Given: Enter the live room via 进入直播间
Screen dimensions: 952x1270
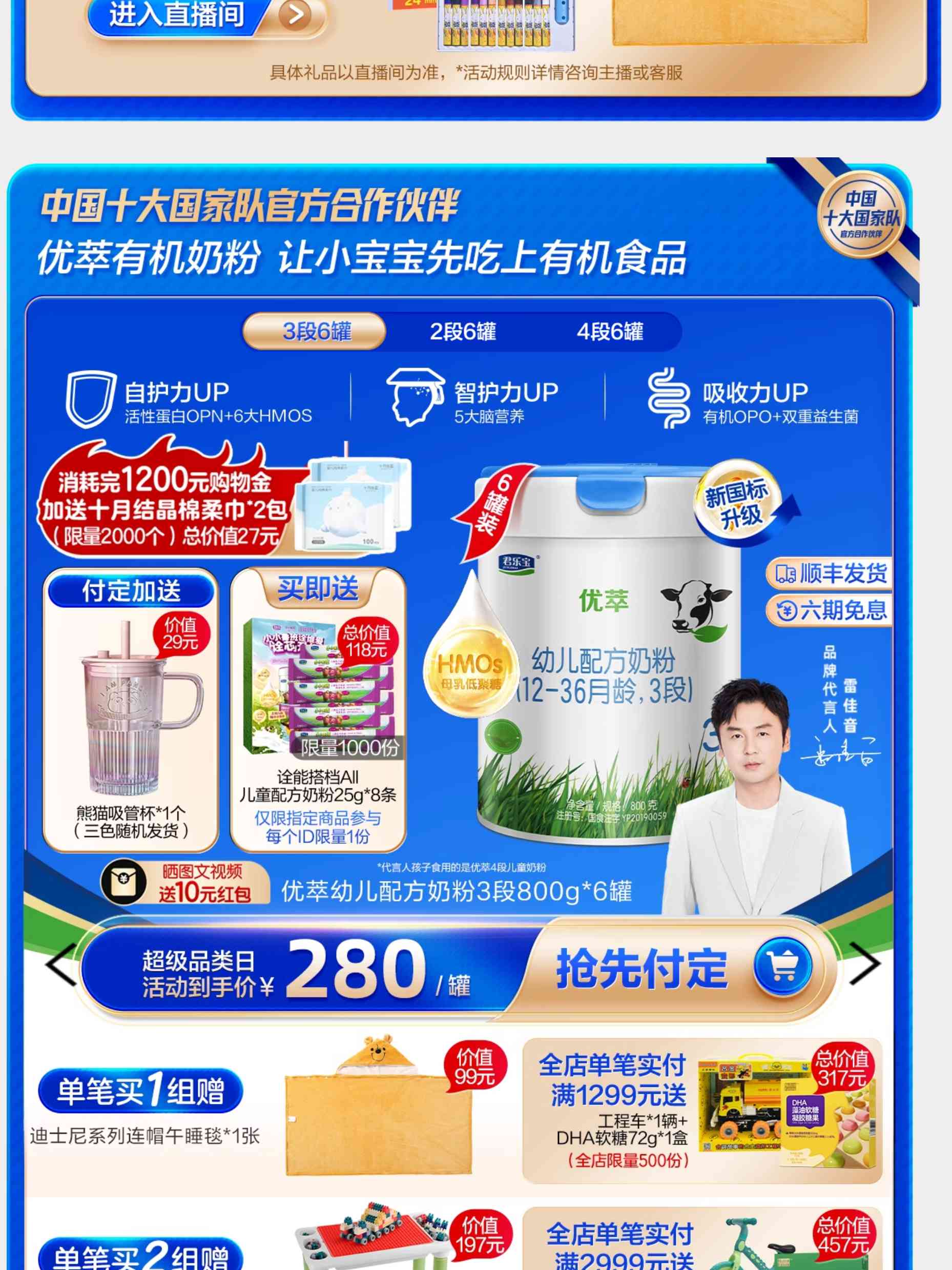Looking at the screenshot, I should pos(206,14).
